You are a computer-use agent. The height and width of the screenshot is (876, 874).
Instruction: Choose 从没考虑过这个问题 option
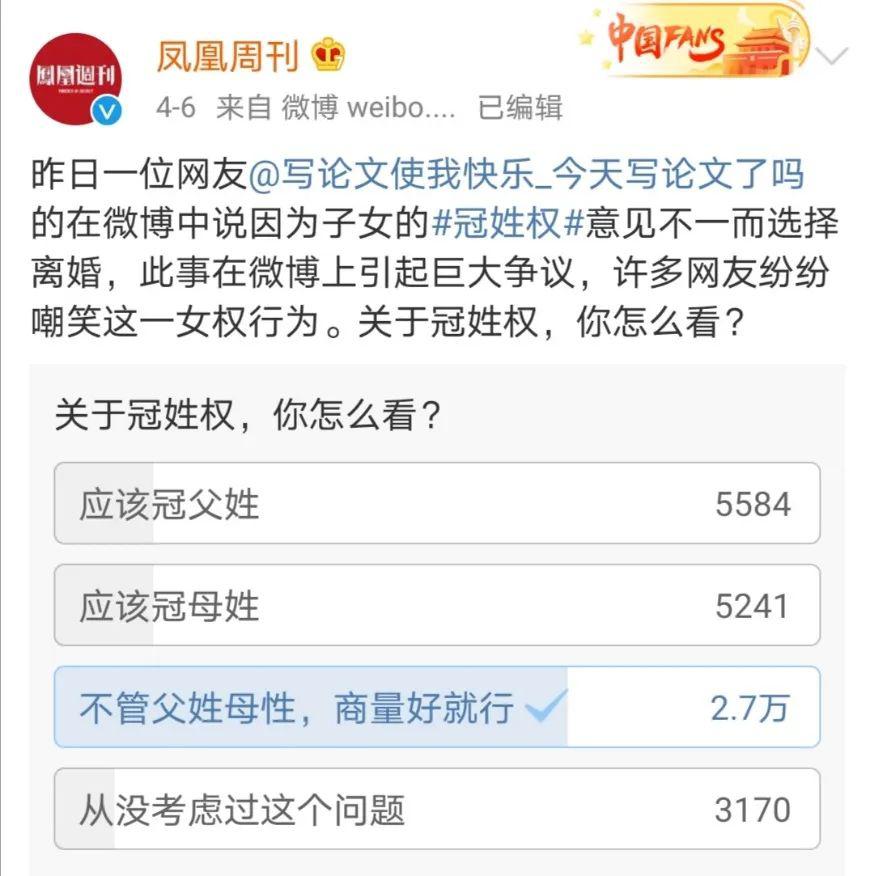tap(436, 809)
